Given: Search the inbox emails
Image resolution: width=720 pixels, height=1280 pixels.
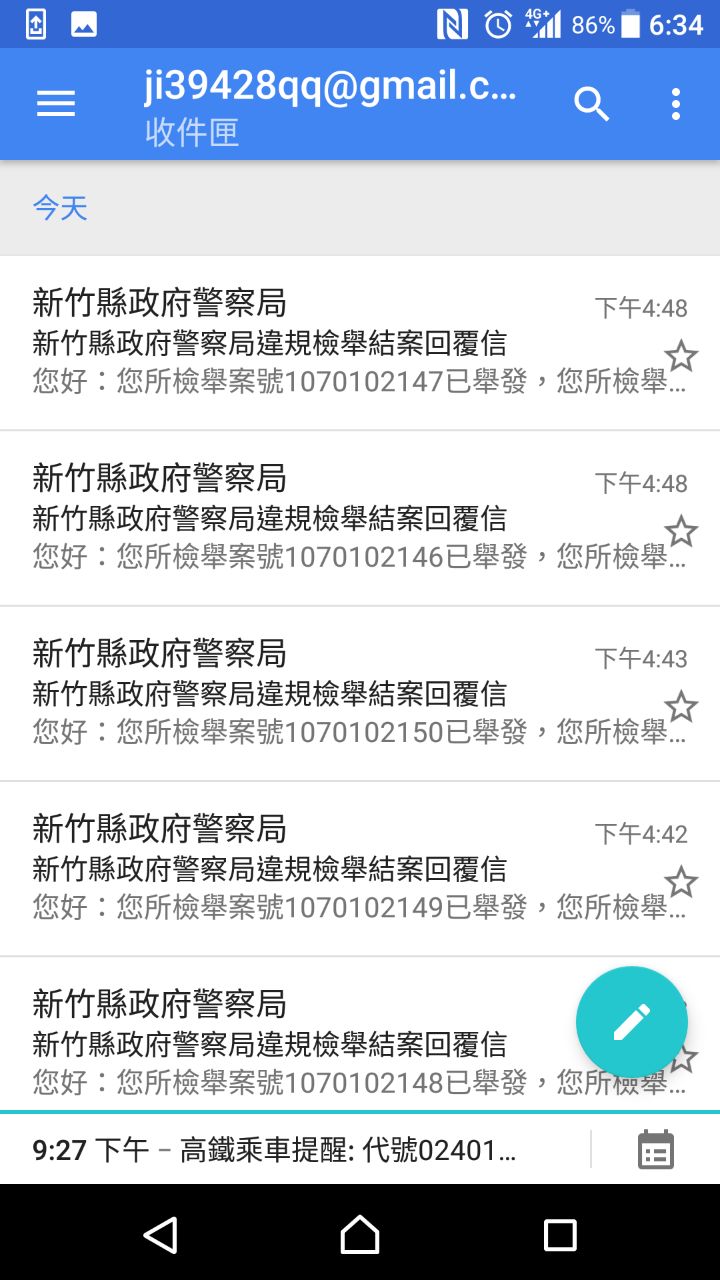Looking at the screenshot, I should tap(591, 104).
